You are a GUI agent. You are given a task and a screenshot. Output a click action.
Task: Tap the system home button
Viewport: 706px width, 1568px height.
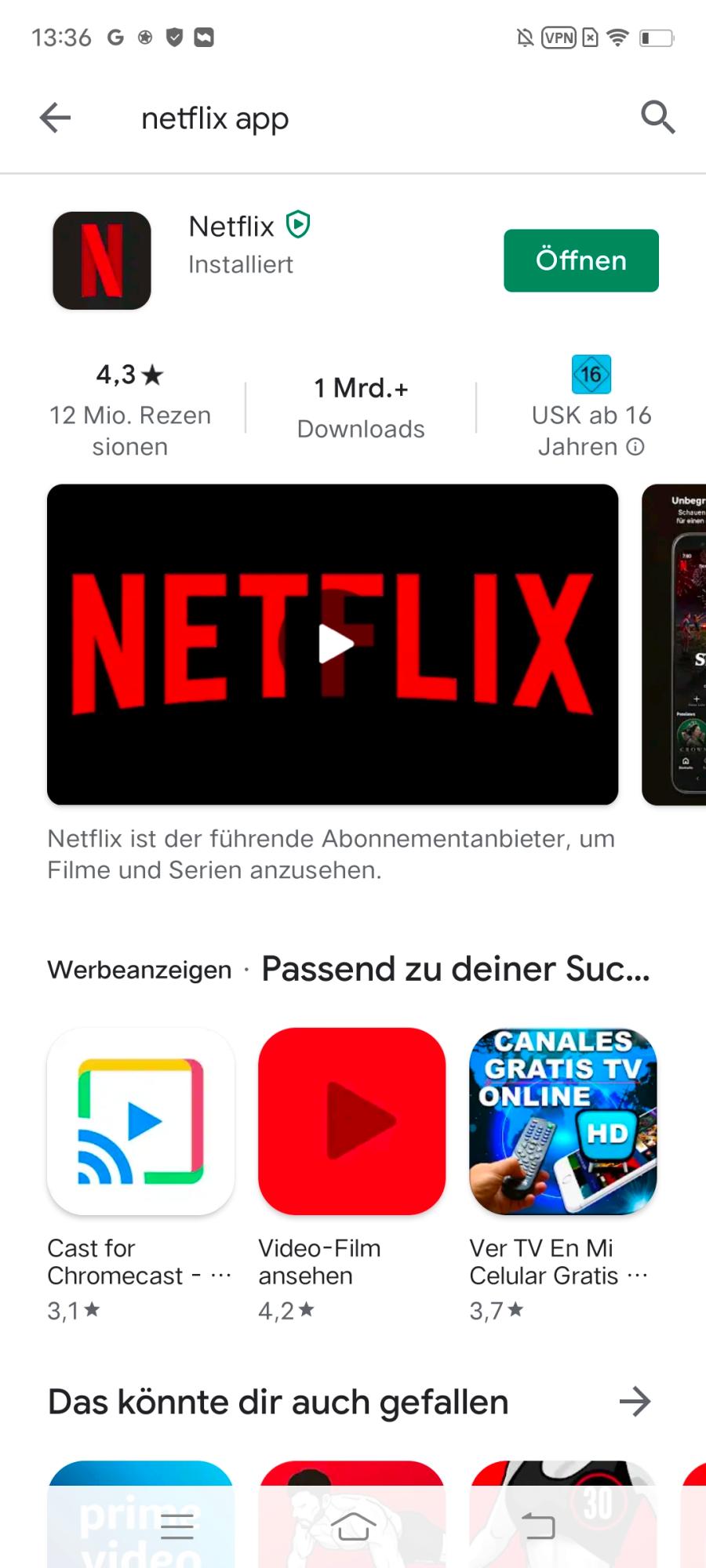coord(353,1526)
